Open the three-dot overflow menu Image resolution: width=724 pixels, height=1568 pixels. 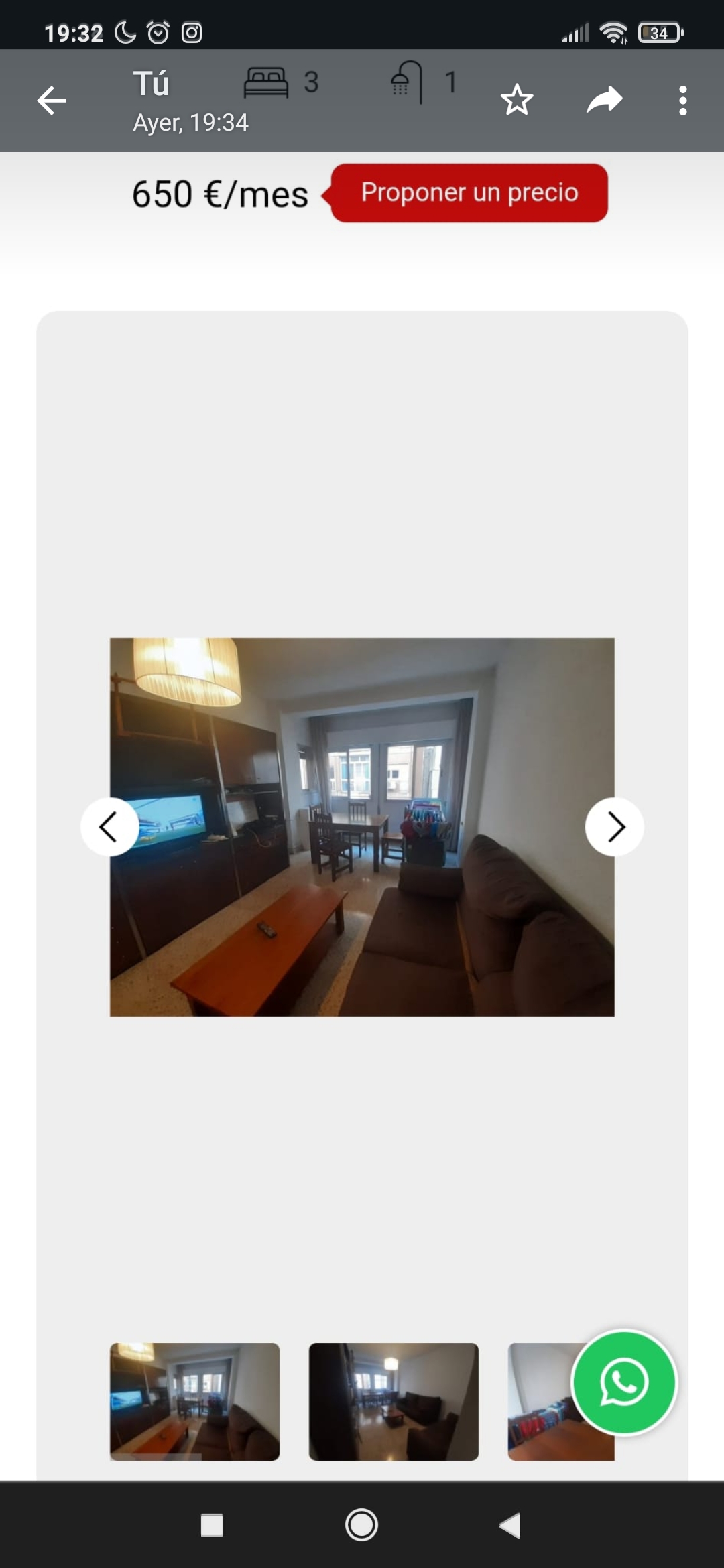click(682, 101)
